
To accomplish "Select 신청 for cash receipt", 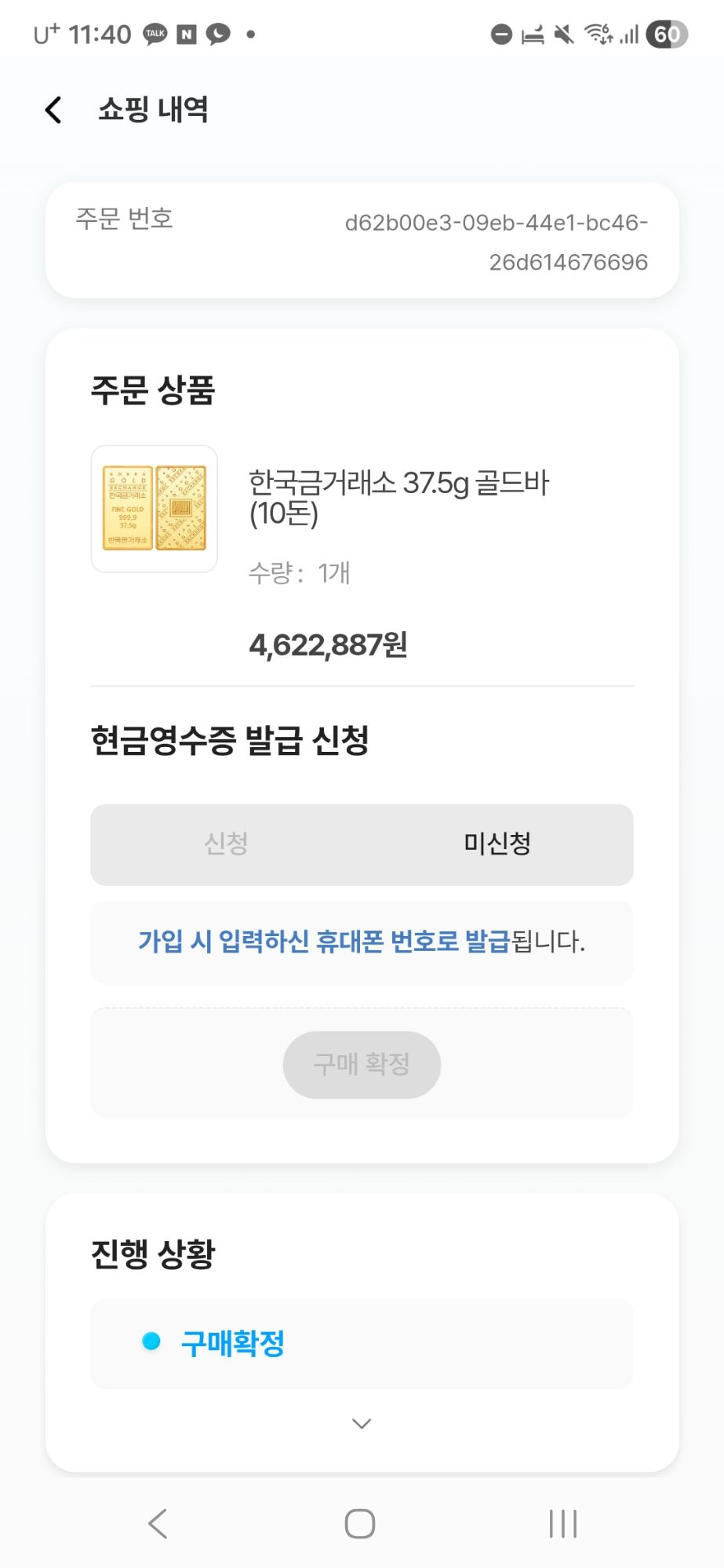I will (x=227, y=844).
